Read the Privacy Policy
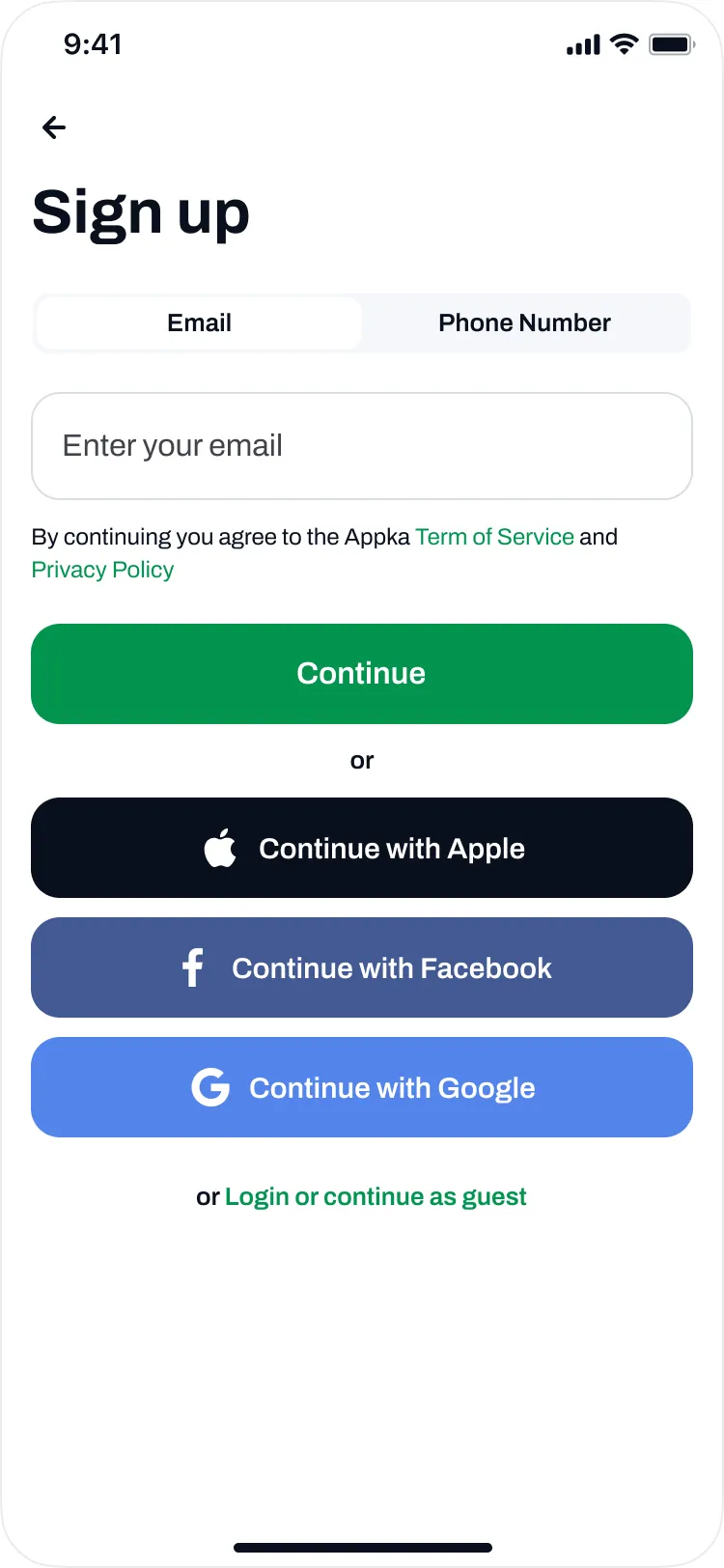 tap(102, 570)
